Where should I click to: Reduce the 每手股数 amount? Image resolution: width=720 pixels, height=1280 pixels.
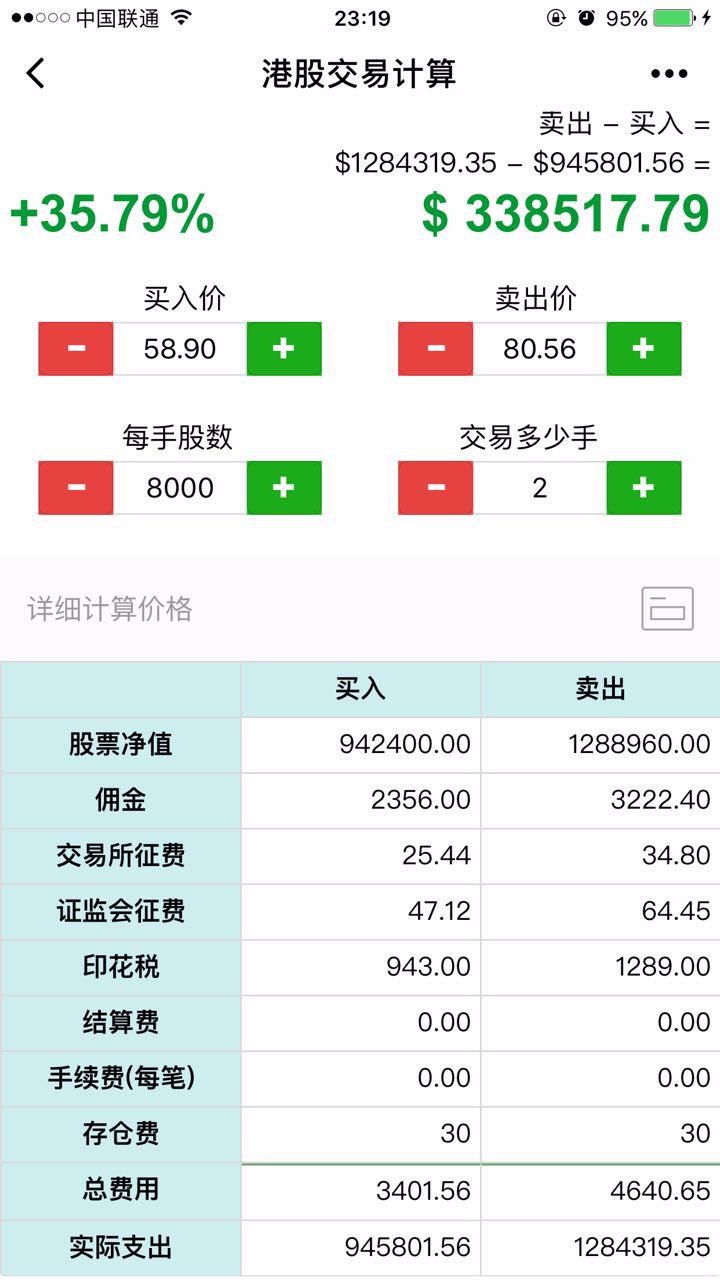(76, 487)
